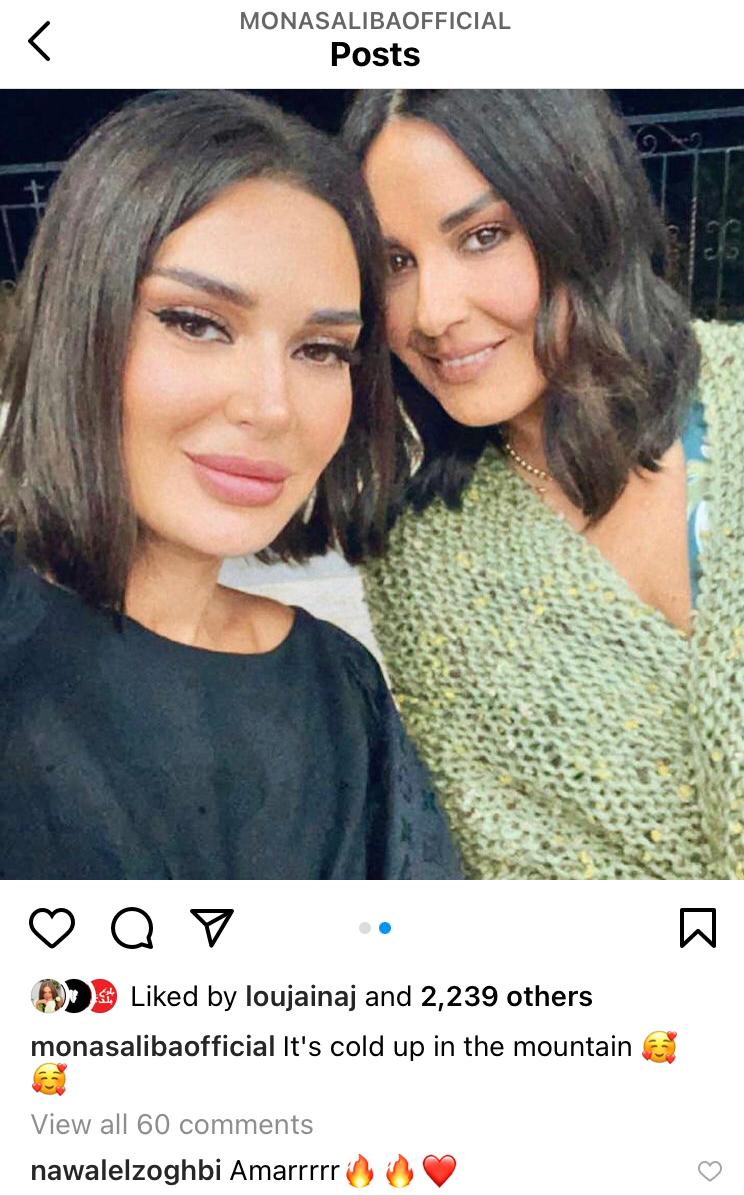744x1196 pixels.
Task: View all 60 comments
Action: [x=172, y=1124]
